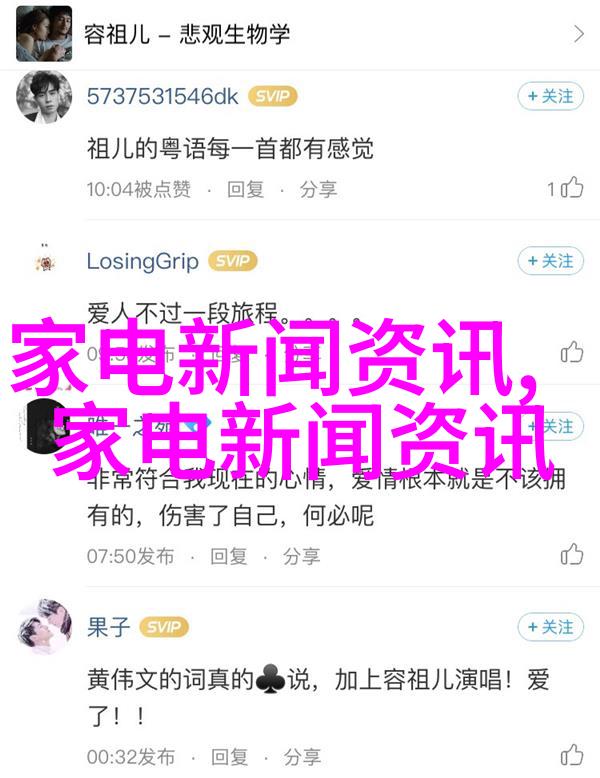Like LosingGrip's comment
The width and height of the screenshot is (600, 778).
point(571,352)
